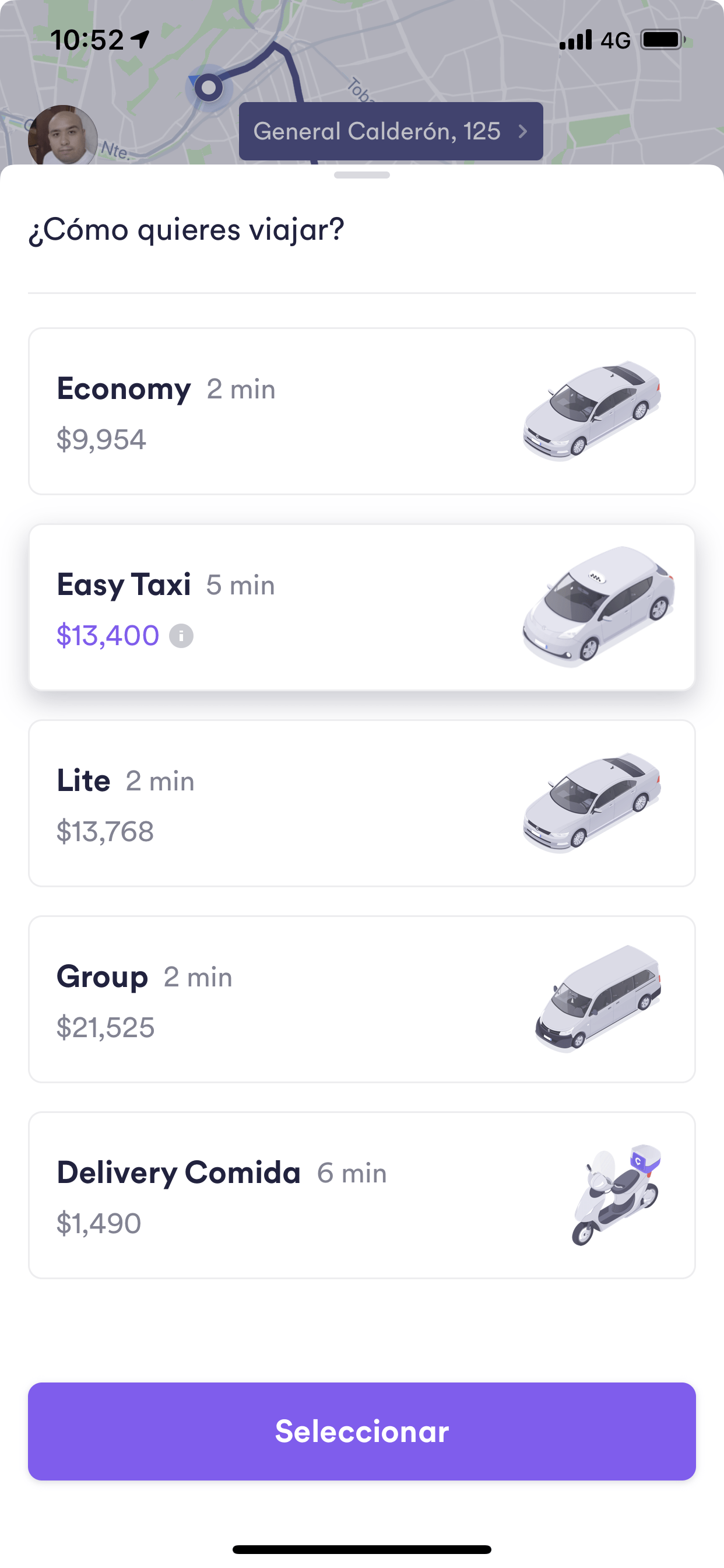The image size is (724, 1568).
Task: Open the General Calderón, 125 destination
Action: 391,131
